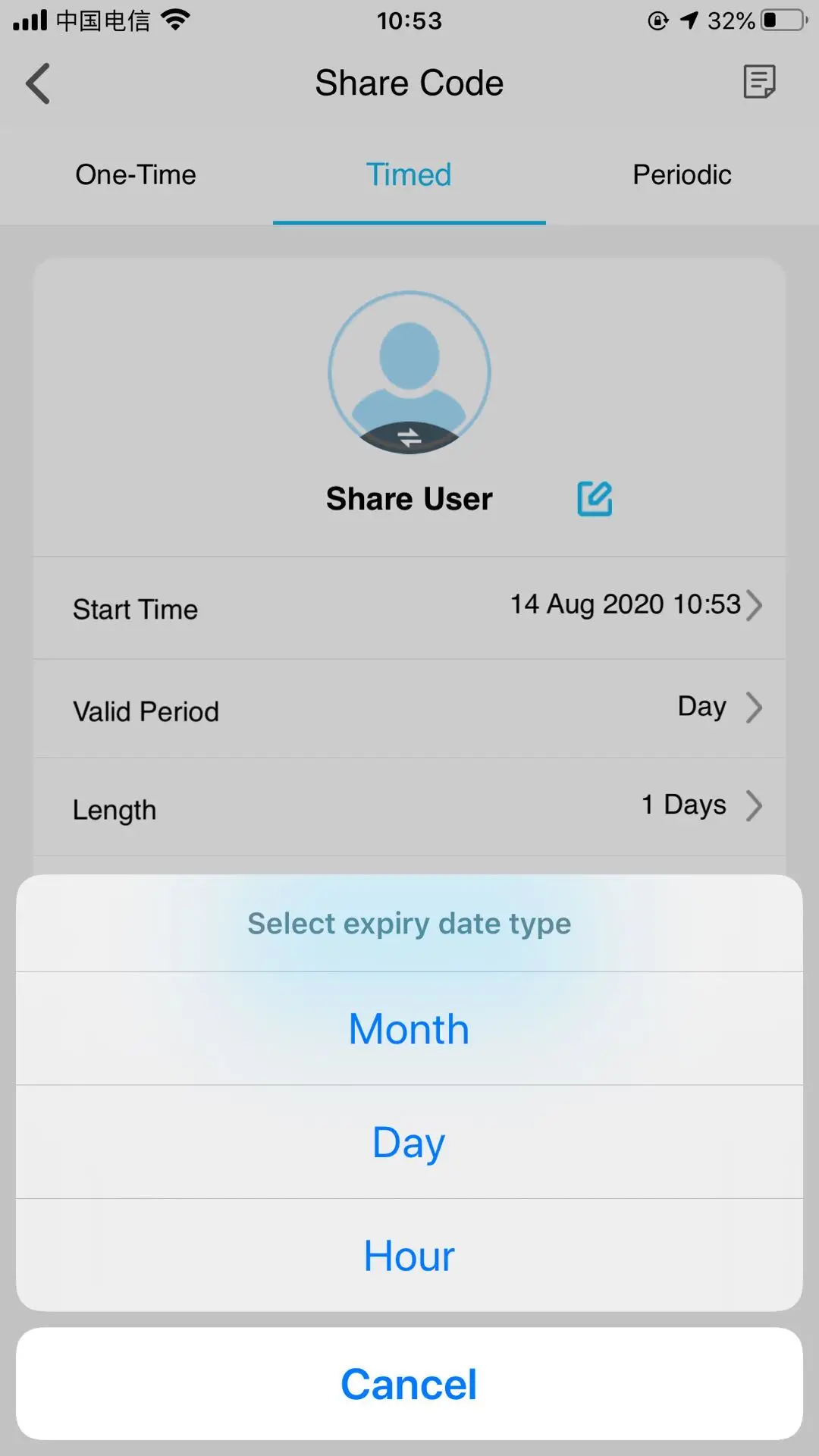Switch to the One-Time tab

[136, 175]
